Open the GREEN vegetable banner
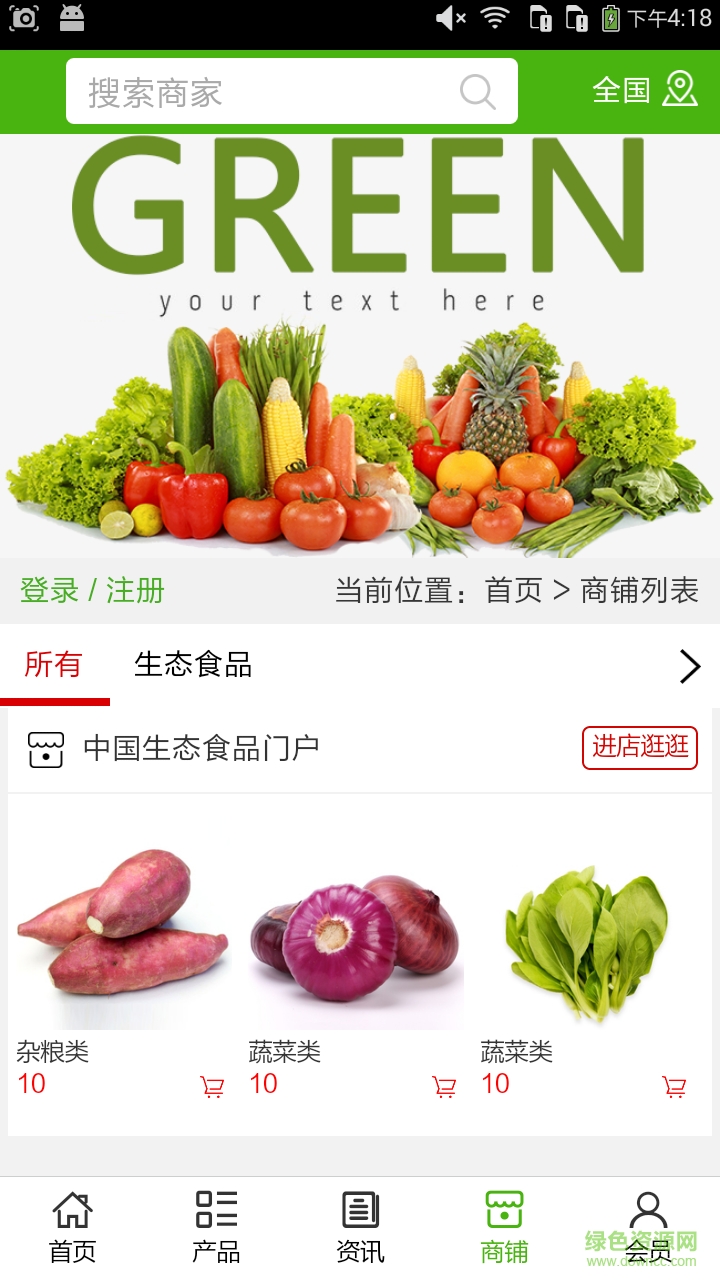The width and height of the screenshot is (720, 1280). 360,345
